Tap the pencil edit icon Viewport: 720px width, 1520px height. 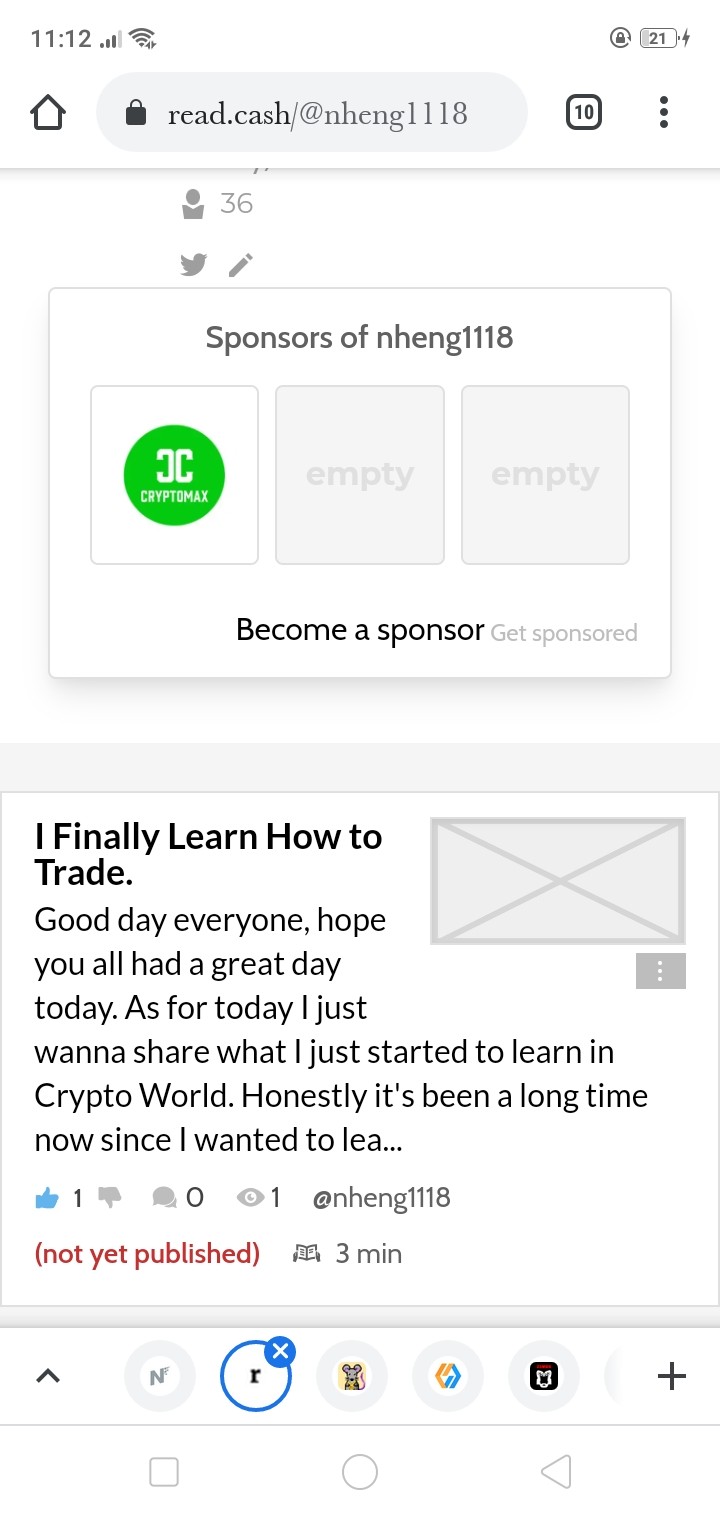click(241, 265)
